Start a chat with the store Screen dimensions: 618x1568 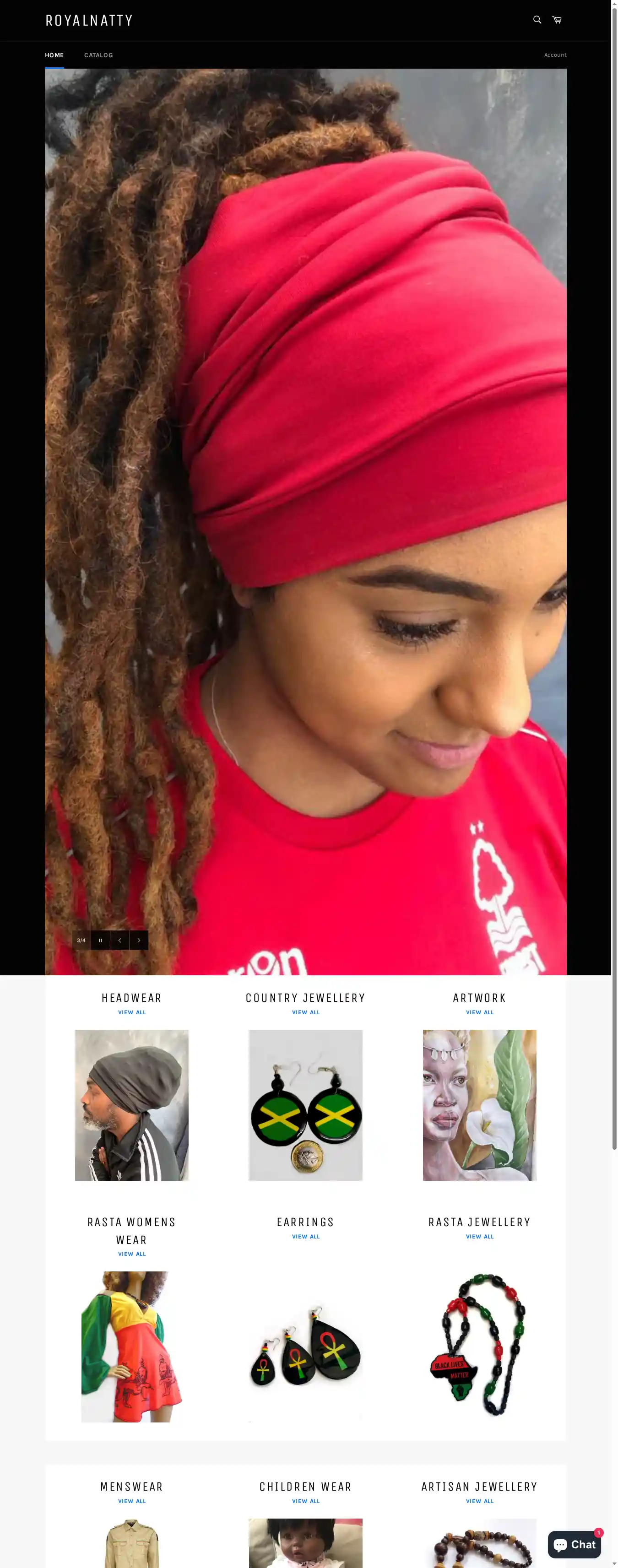pos(574,1544)
